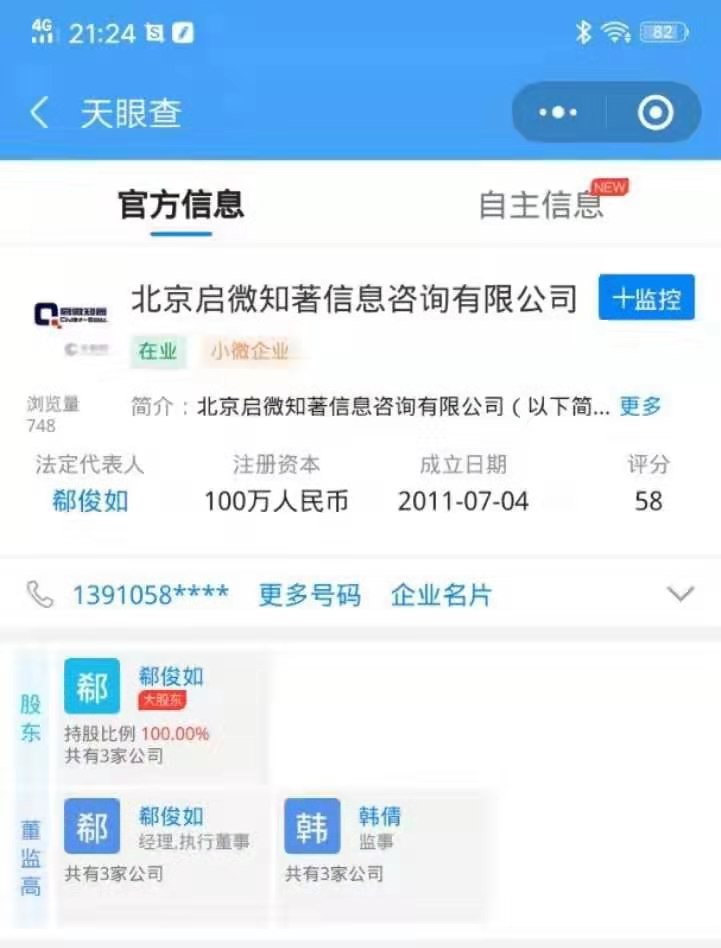Viewport: 721px width, 948px height.
Task: Open shareholder card 郗俊如 大股东
Action: tap(160, 714)
